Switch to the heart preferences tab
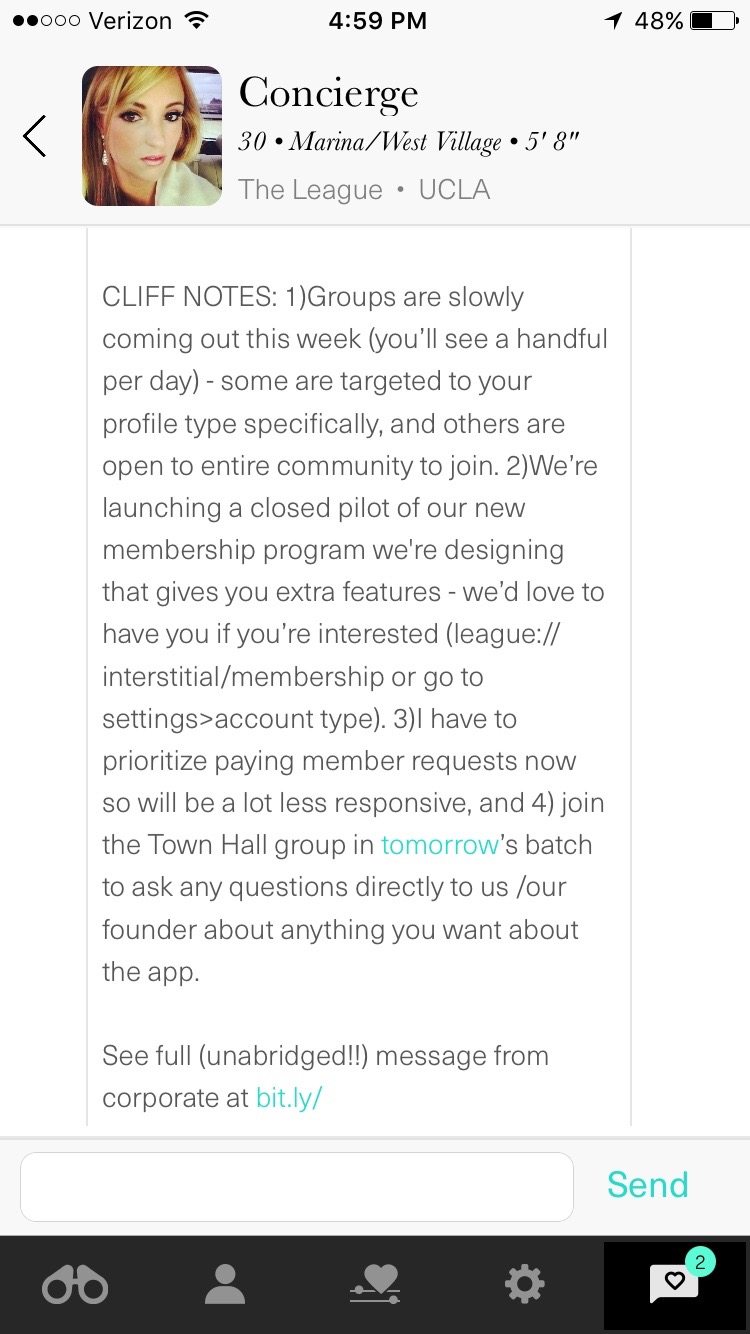 [x=375, y=1284]
